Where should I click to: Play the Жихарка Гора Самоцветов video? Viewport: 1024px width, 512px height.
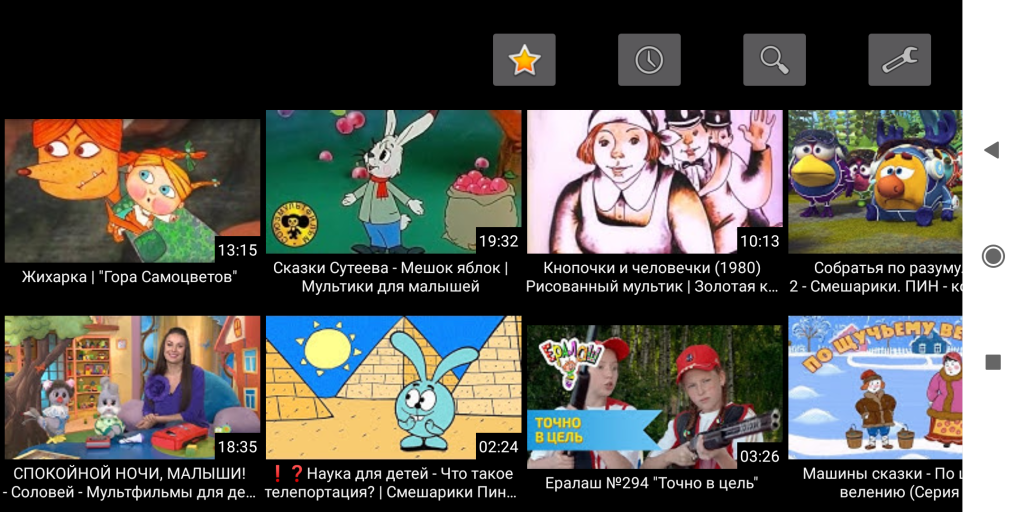(132, 190)
